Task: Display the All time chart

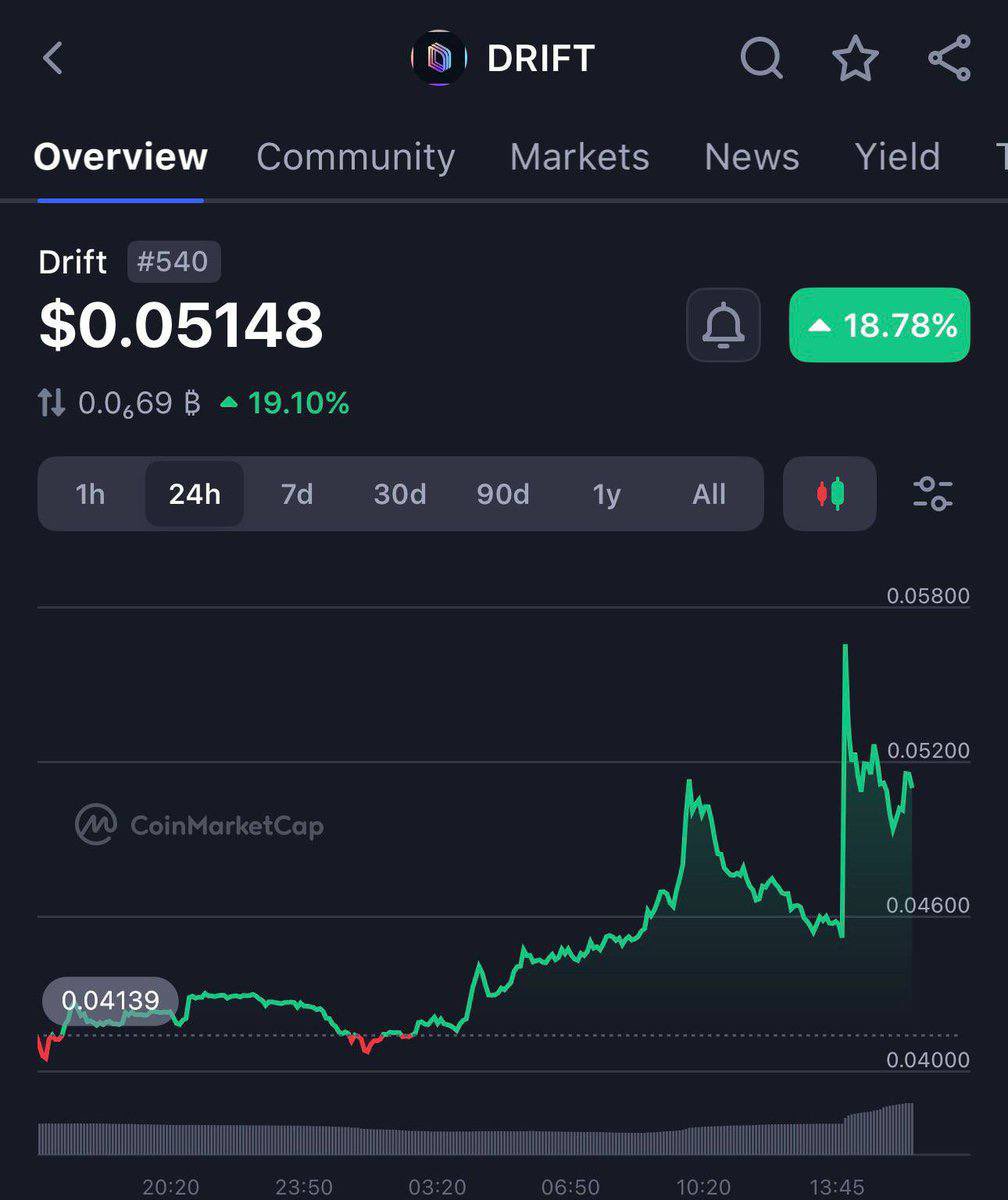Action: (x=709, y=494)
